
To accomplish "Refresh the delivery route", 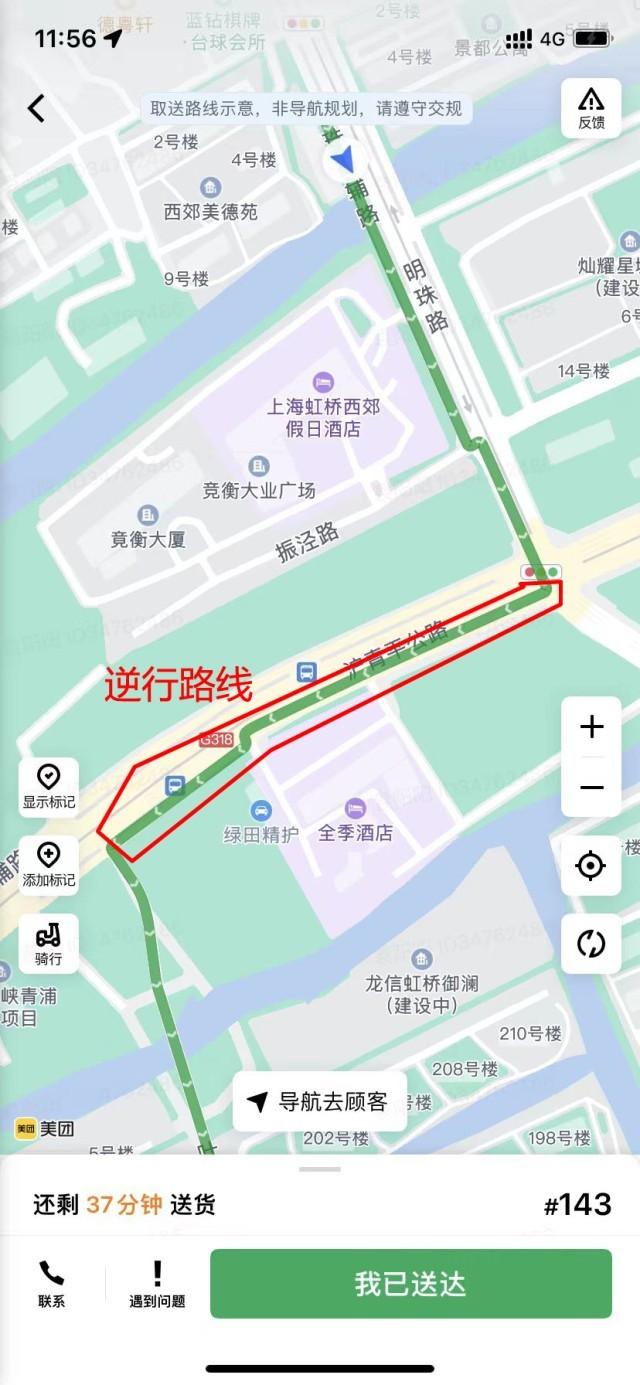I will click(591, 943).
